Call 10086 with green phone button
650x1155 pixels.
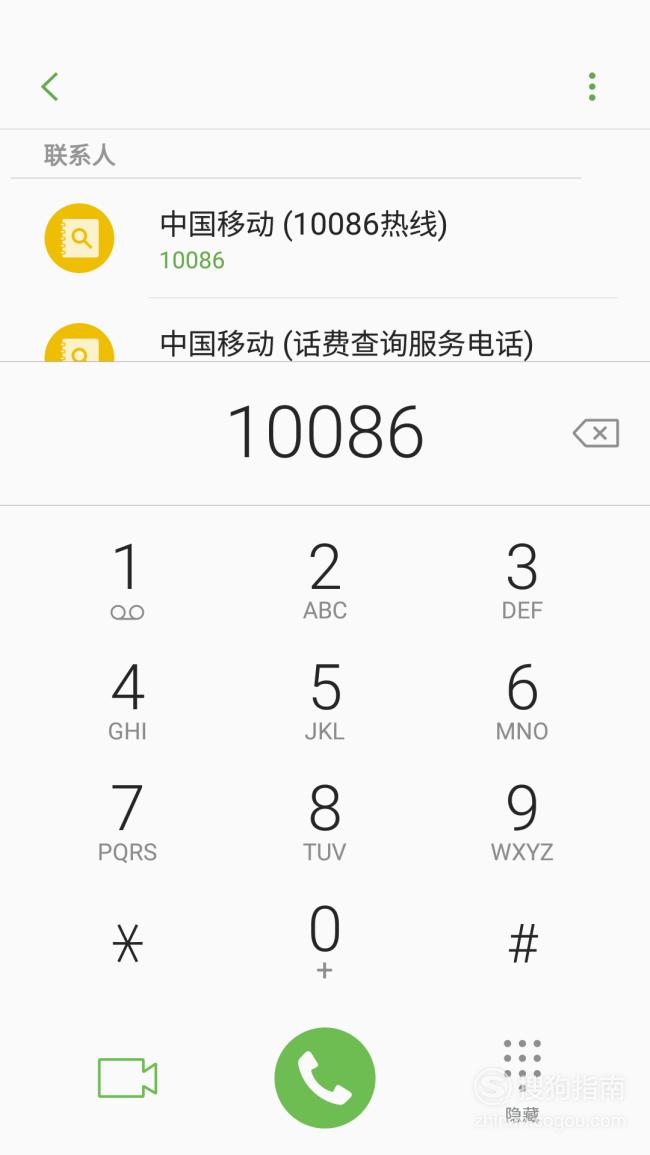tap(325, 1078)
